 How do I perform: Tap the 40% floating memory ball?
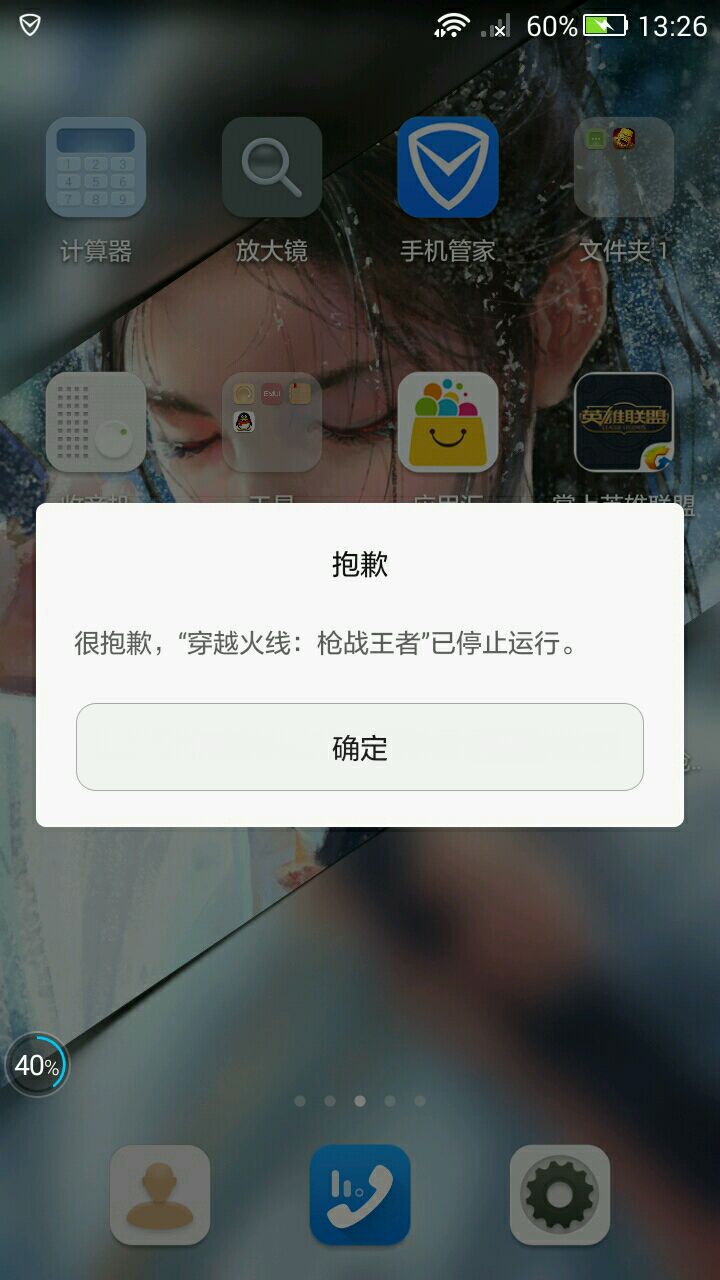point(37,1065)
